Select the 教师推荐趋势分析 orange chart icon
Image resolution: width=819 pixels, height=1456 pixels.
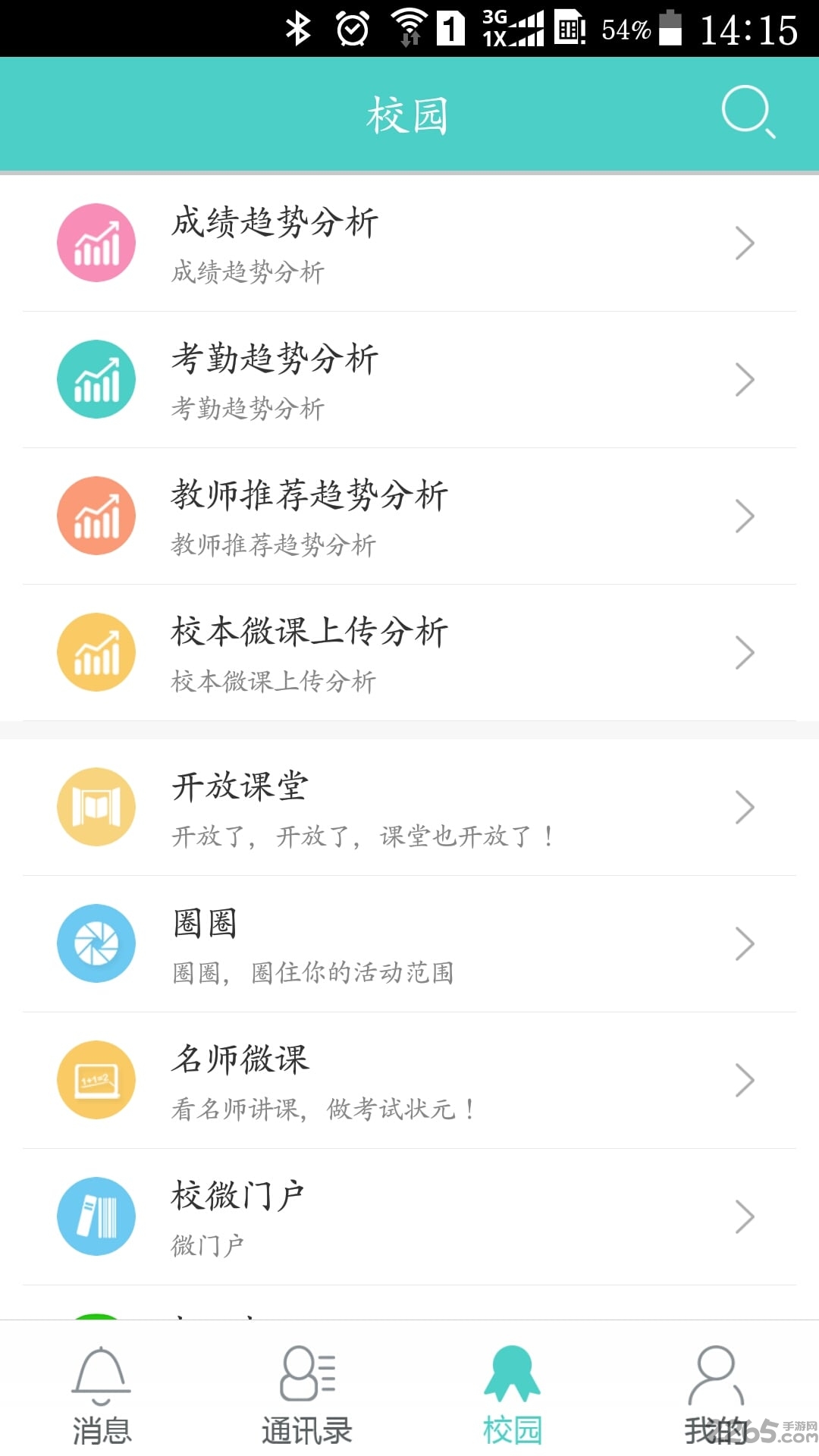click(x=96, y=516)
